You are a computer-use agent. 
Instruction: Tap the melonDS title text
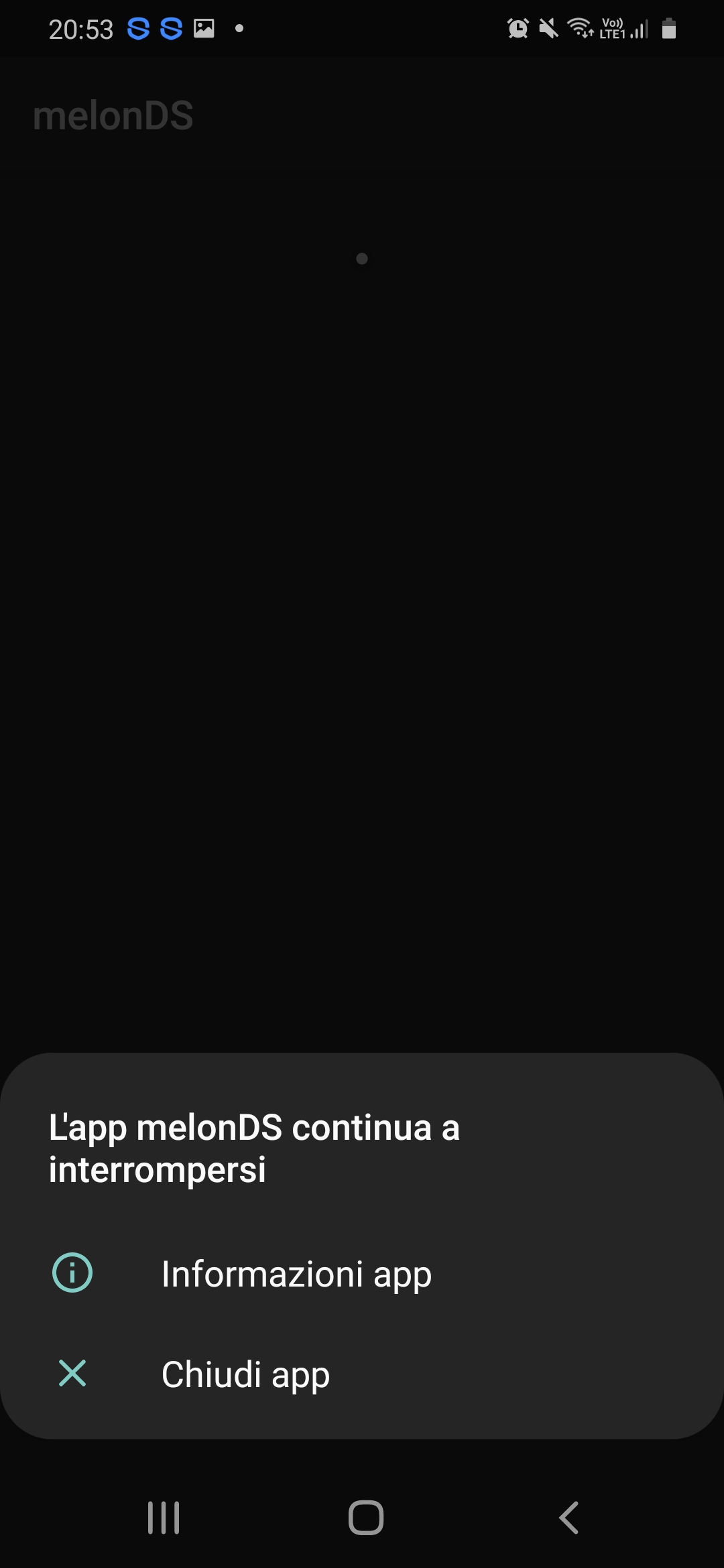click(x=114, y=114)
